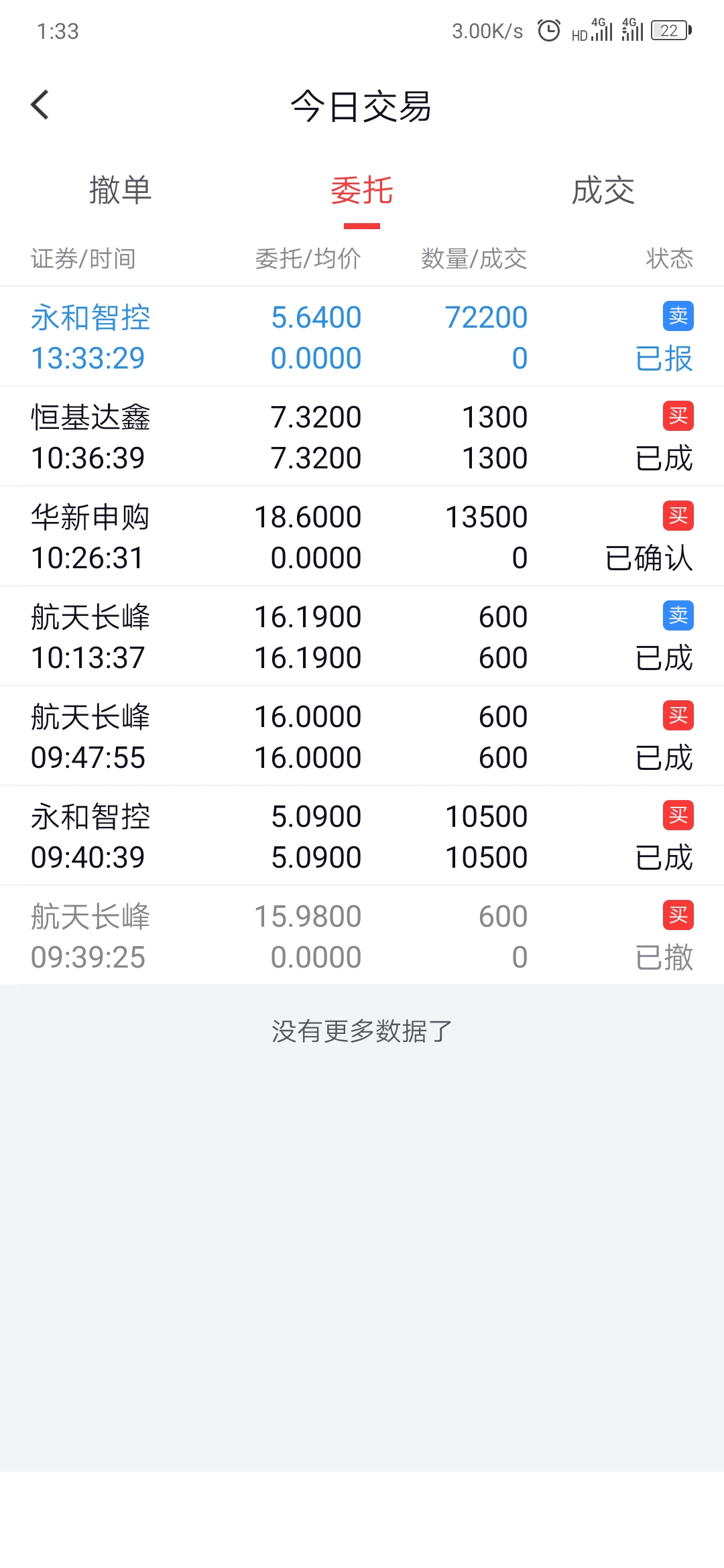The height and width of the screenshot is (1568, 724).
Task: Switch to the 撤单 tab
Action: (121, 191)
